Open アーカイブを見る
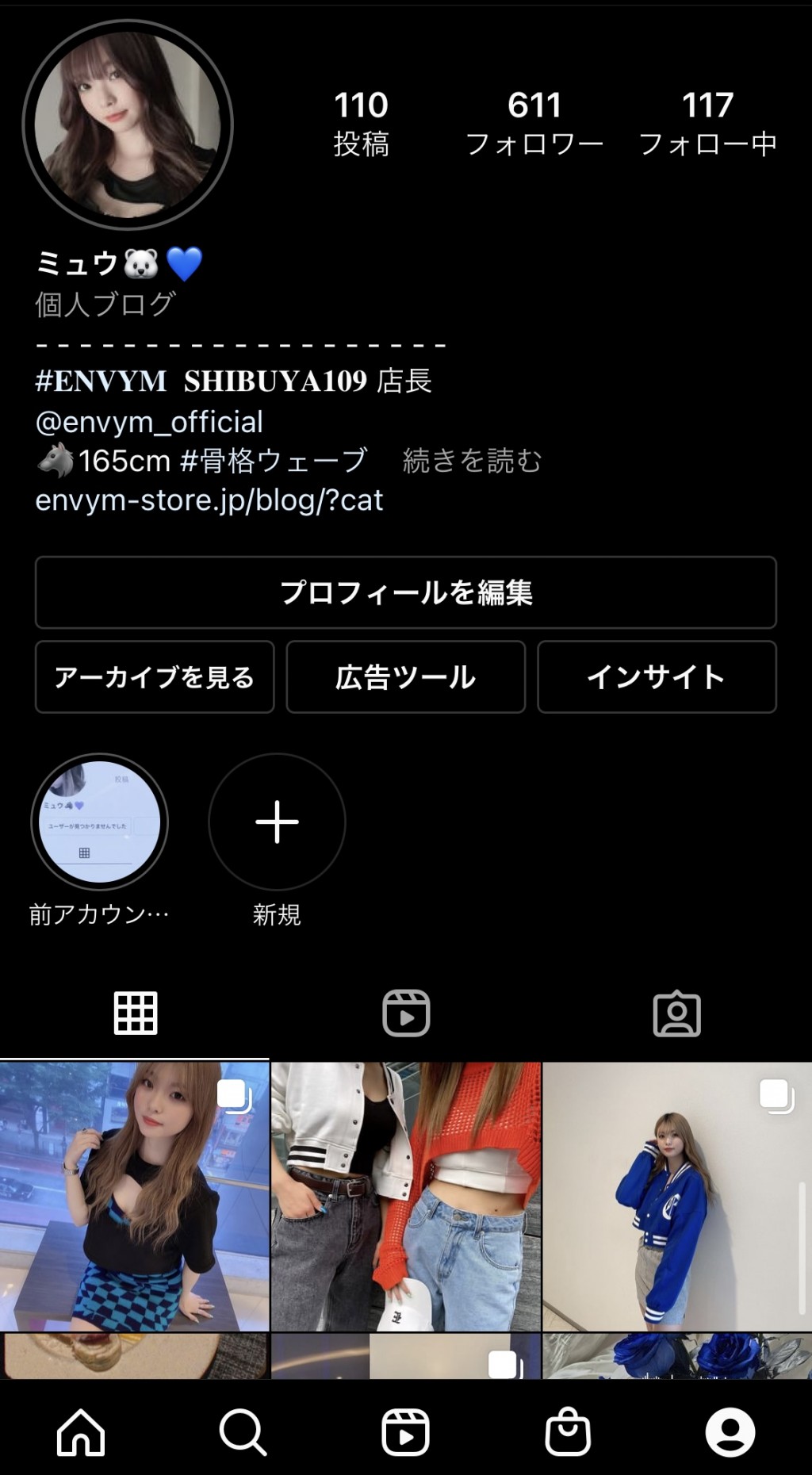The height and width of the screenshot is (1475, 812). click(155, 677)
